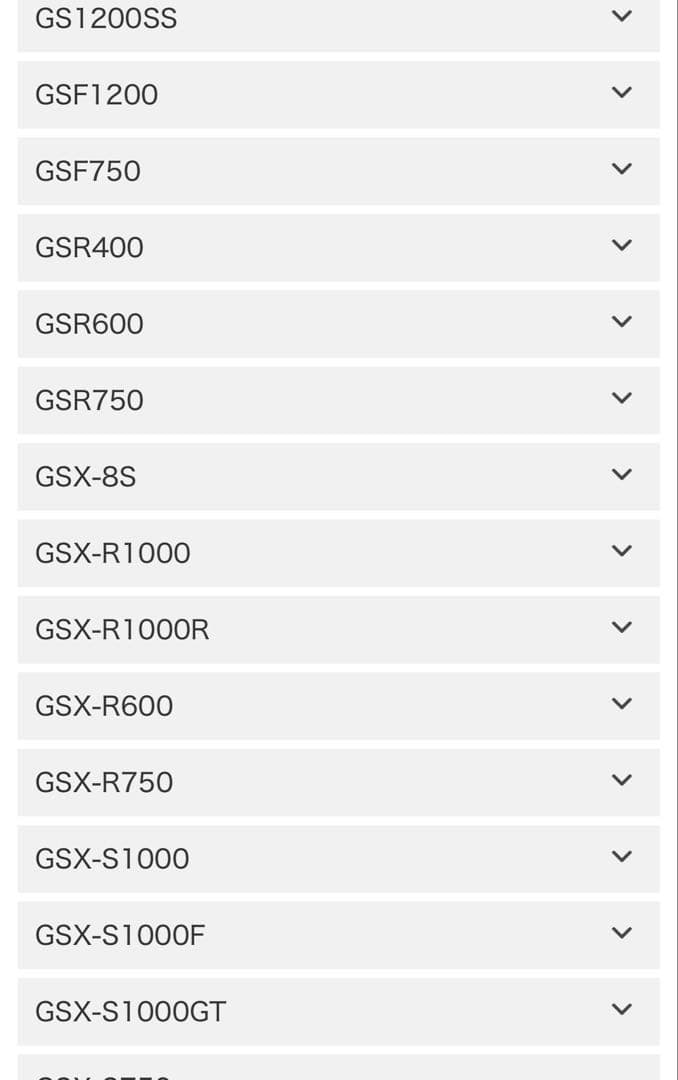
Task: Expand the GSX-R1000R row
Action: point(338,630)
